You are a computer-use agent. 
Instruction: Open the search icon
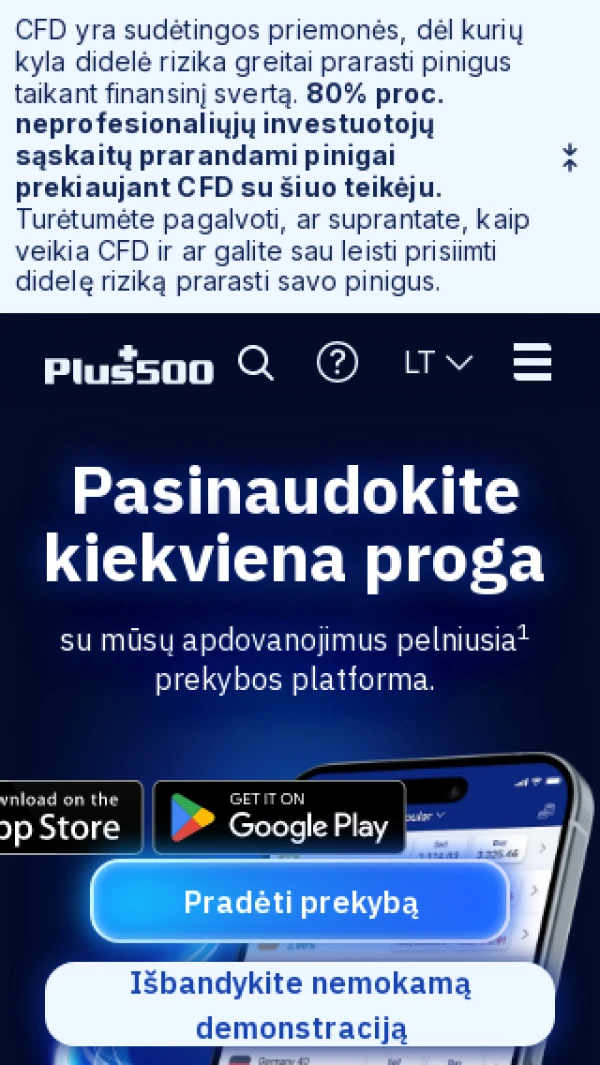[x=256, y=363]
